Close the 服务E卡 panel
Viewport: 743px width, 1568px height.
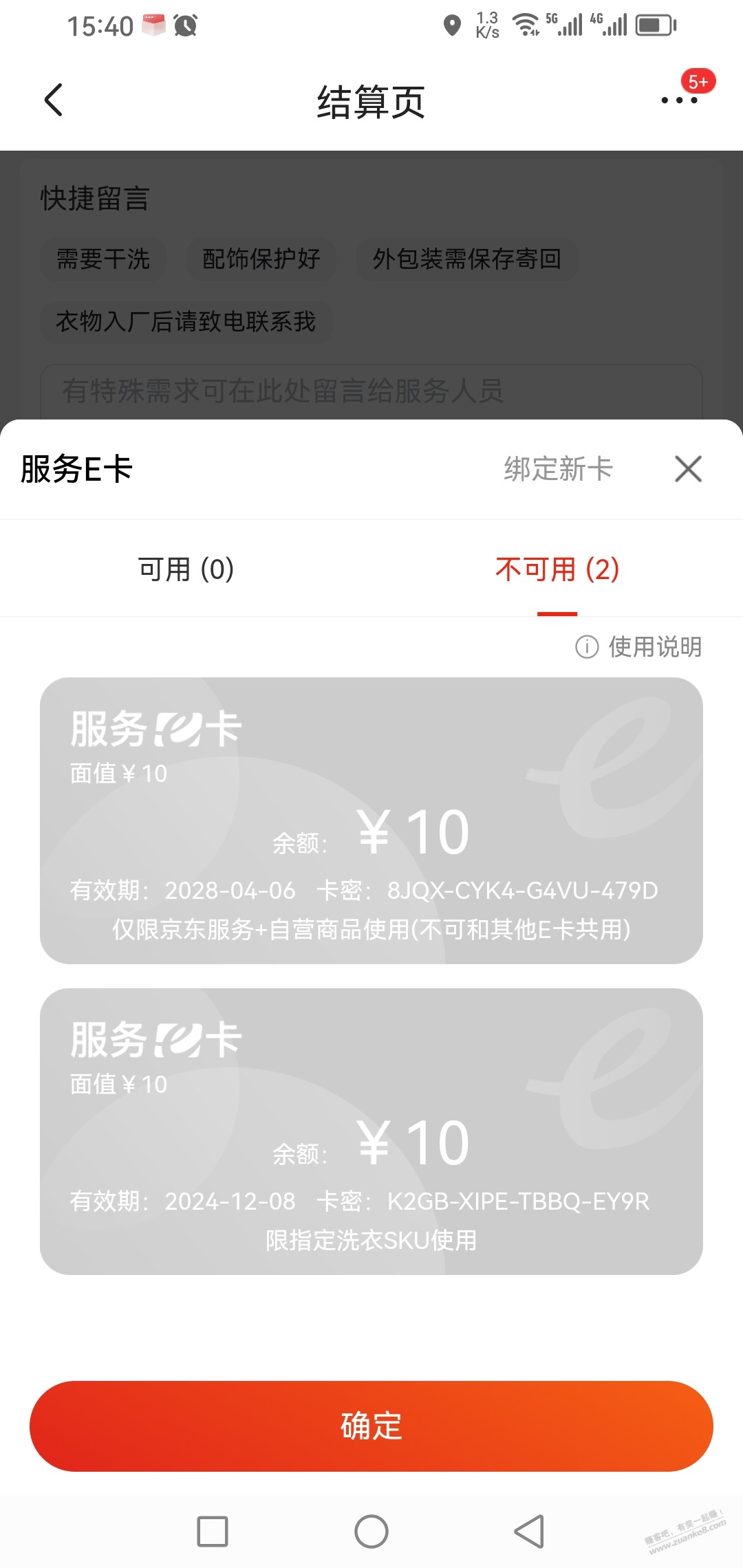(688, 470)
